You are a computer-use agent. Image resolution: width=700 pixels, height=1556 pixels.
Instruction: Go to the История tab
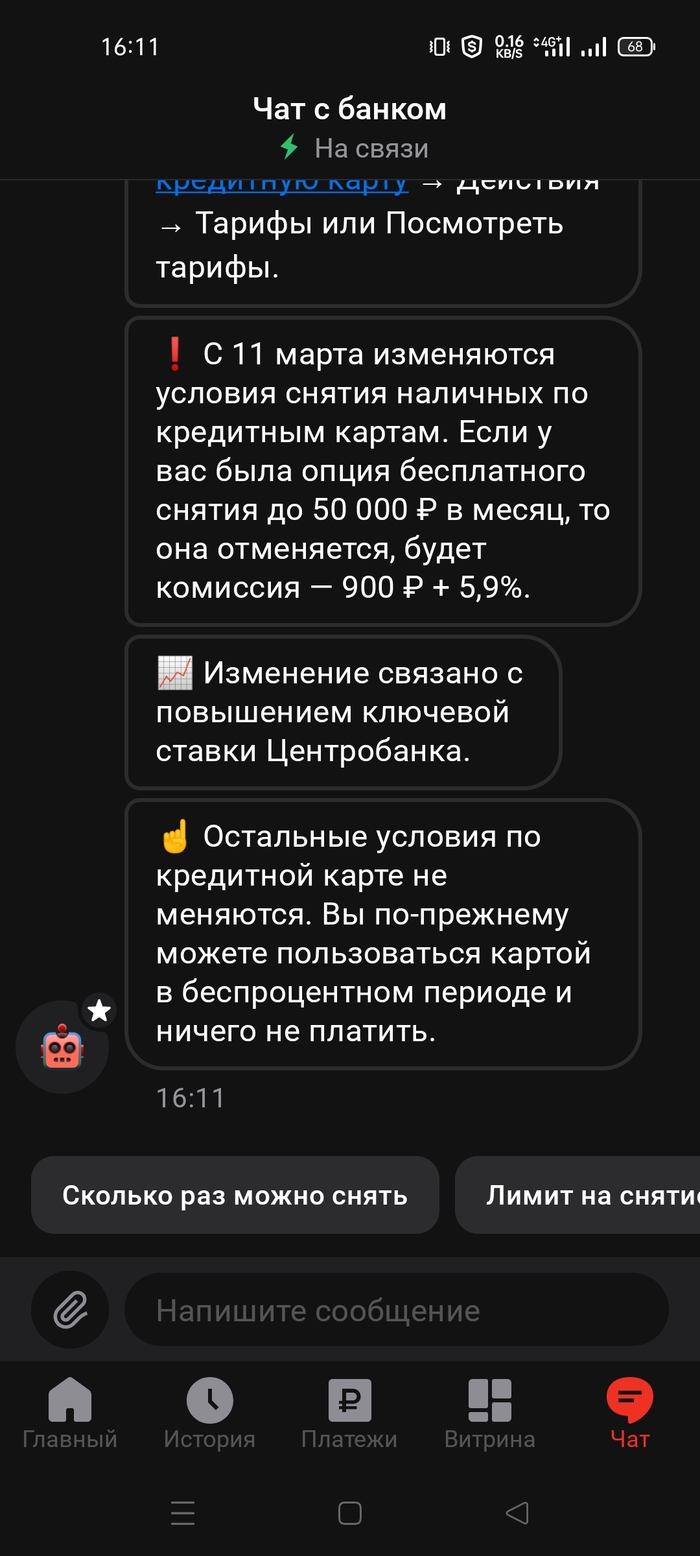[x=209, y=1414]
